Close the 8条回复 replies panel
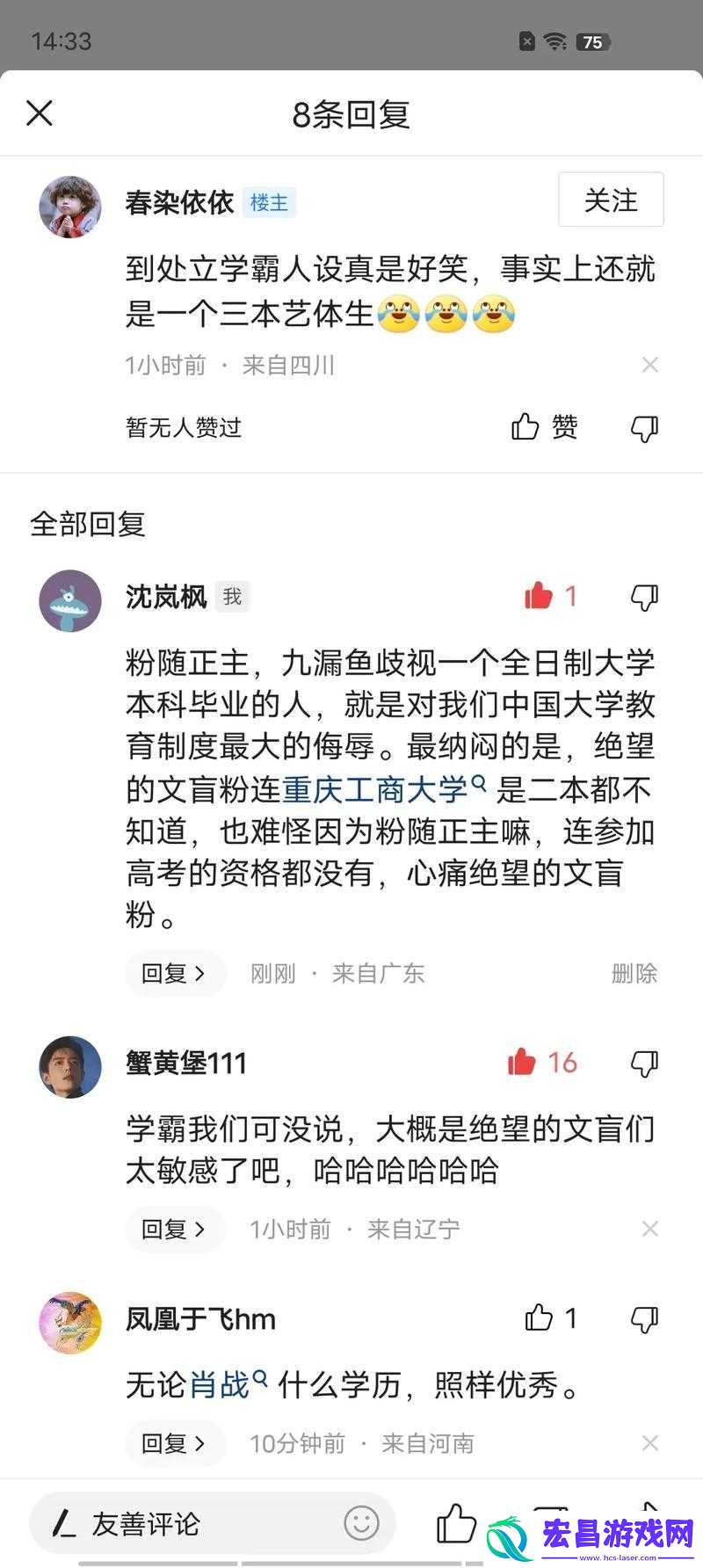This screenshot has width=703, height=1568. click(x=40, y=113)
